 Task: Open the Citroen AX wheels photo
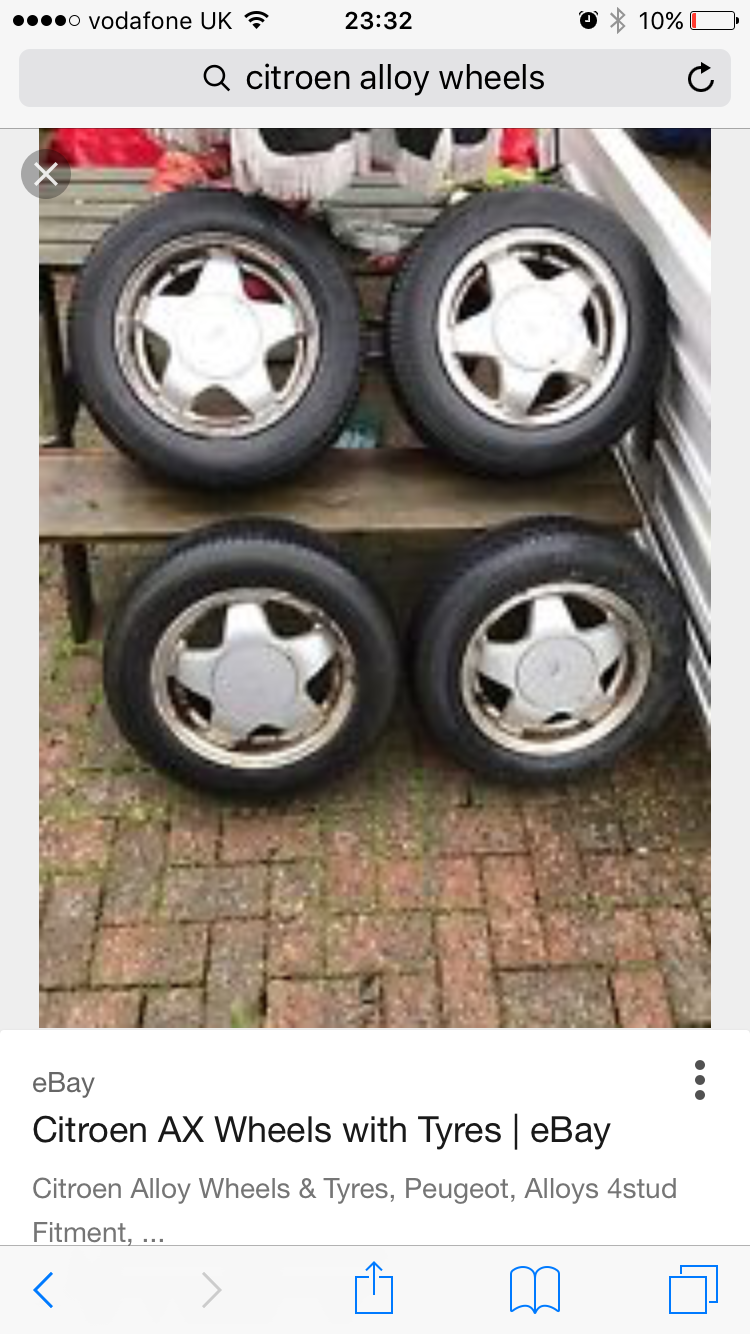point(375,578)
